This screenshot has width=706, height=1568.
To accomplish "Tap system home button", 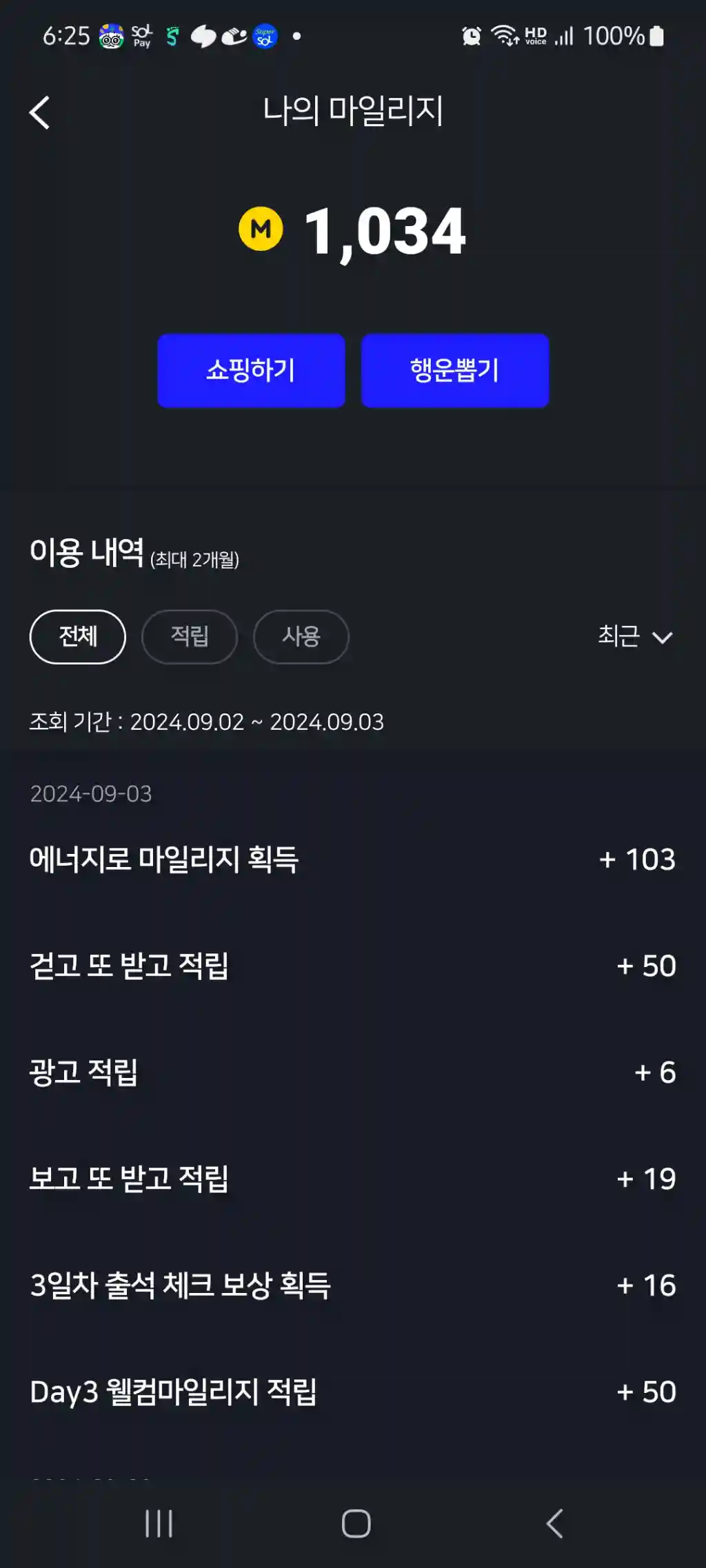I will pos(356,1523).
